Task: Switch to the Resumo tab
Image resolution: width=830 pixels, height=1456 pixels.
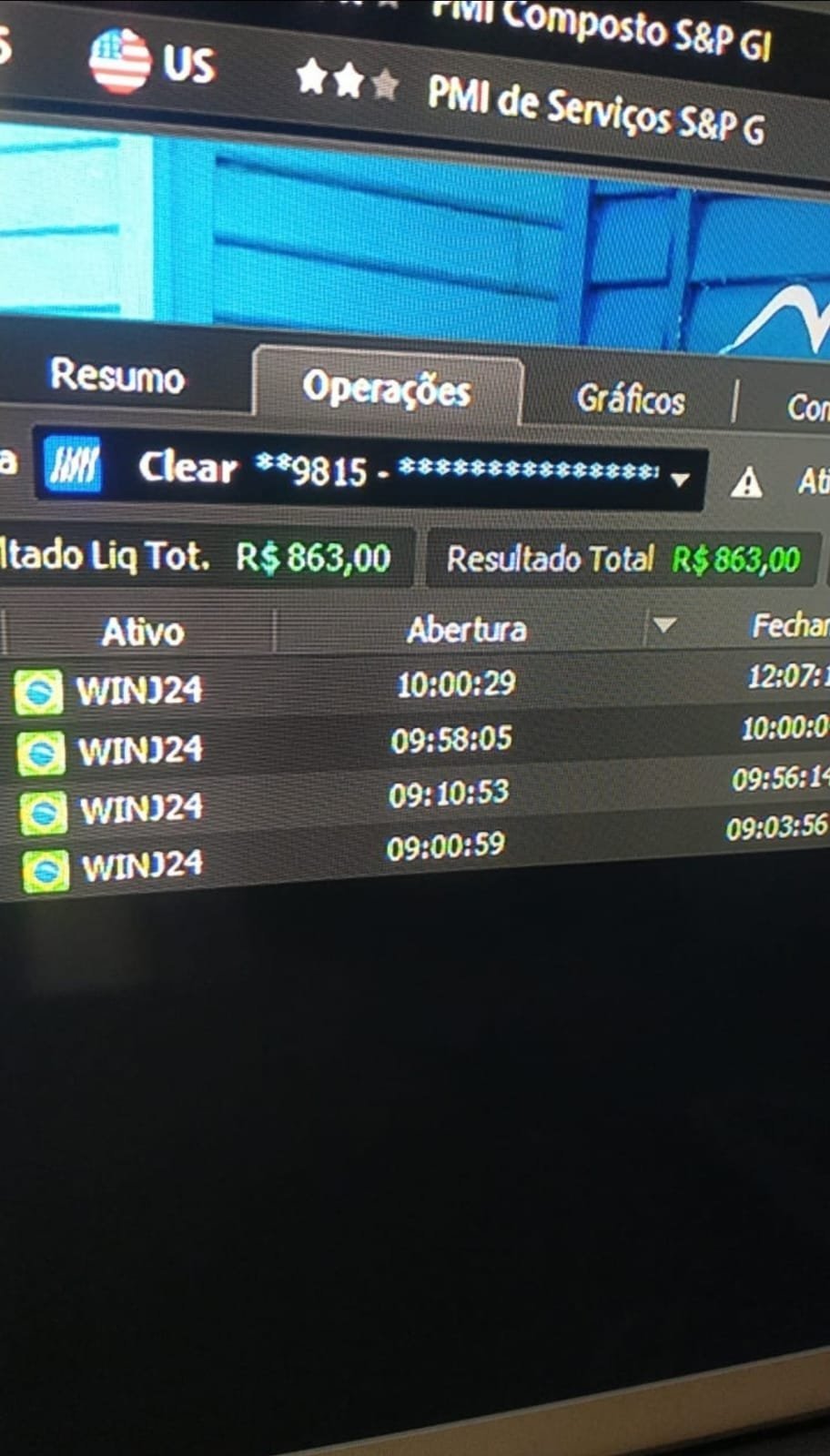Action: (116, 376)
